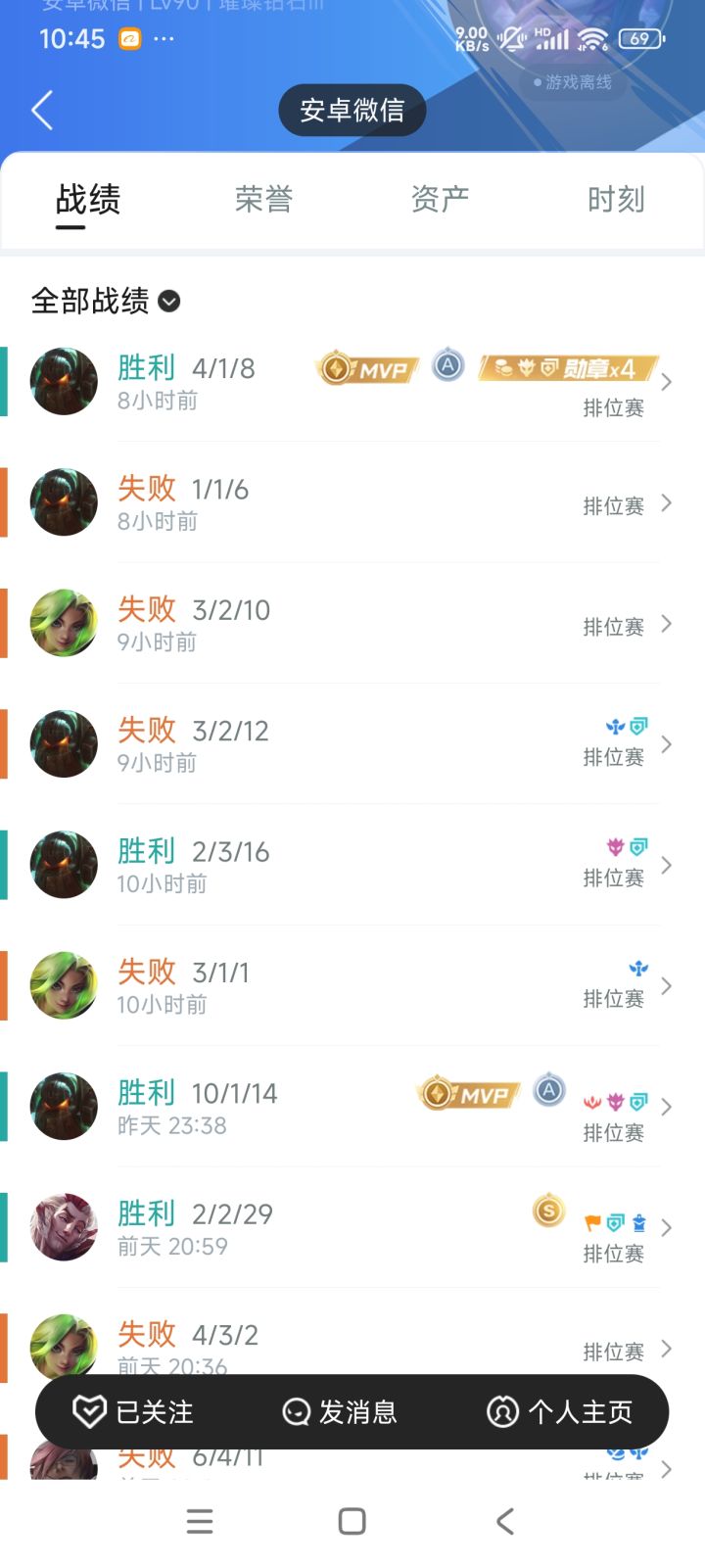The height and width of the screenshot is (1568, 705).
Task: Open the MVP badge on the first 胜利 match
Action: pos(366,368)
